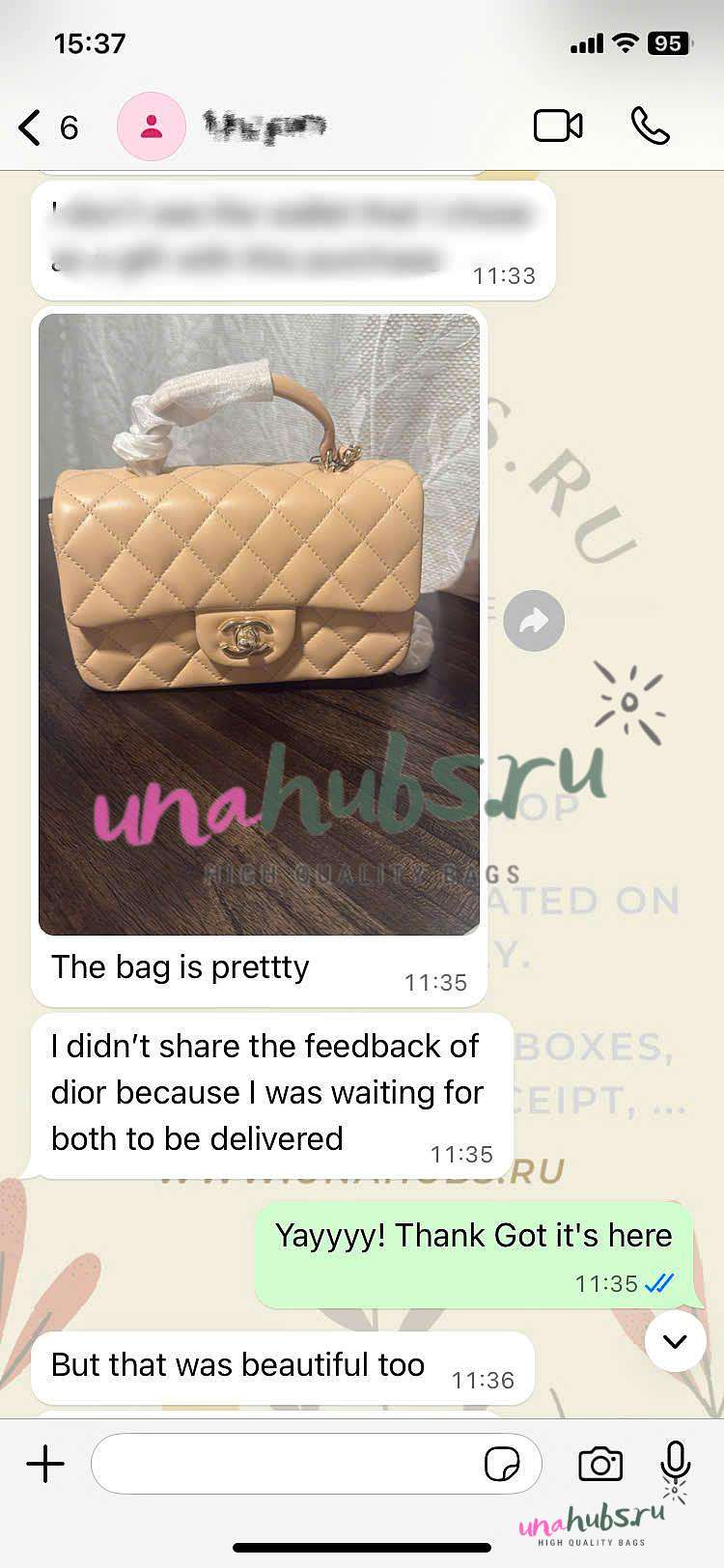Viewport: 724px width, 1568px height.
Task: Forward the bag photo message
Action: click(534, 621)
